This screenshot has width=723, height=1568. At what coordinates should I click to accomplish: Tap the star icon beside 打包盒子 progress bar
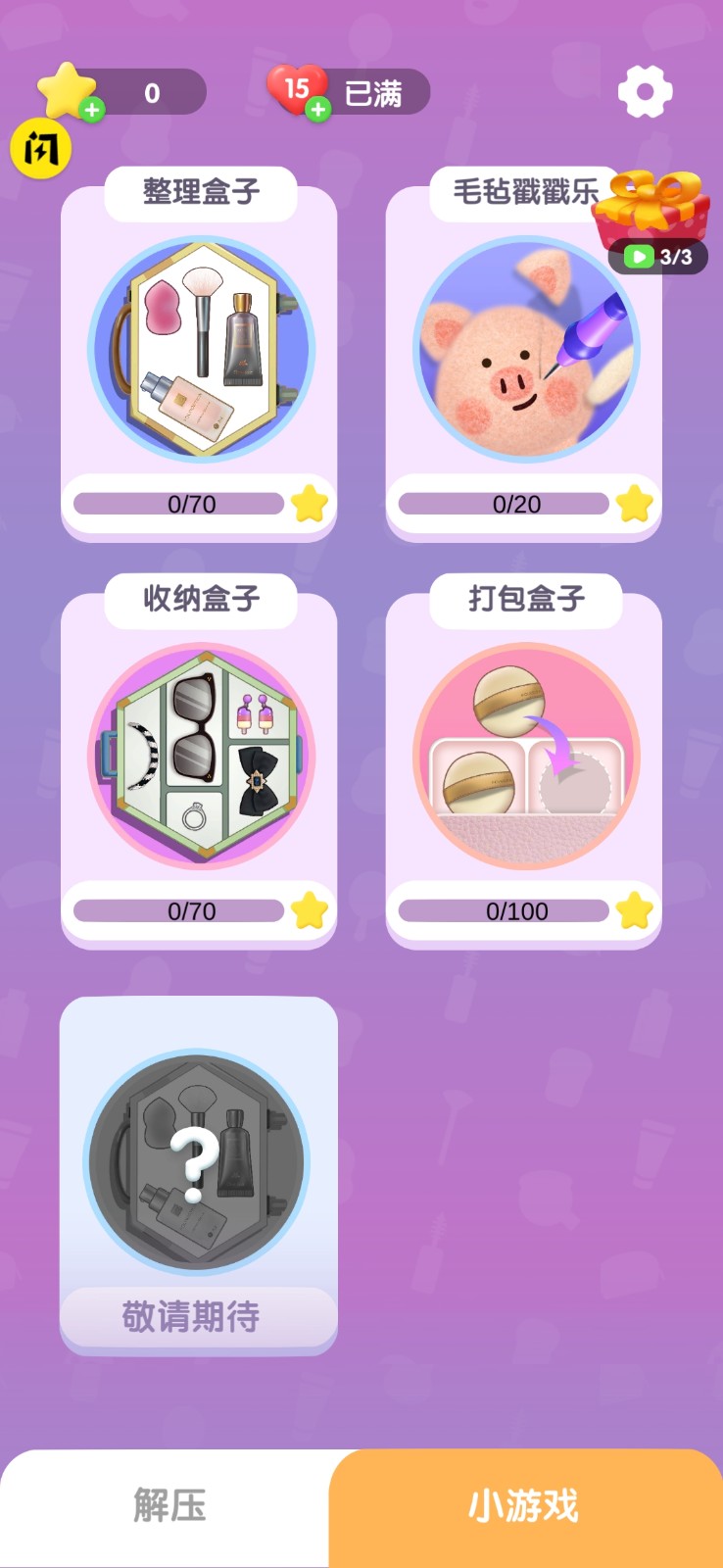[x=637, y=910]
